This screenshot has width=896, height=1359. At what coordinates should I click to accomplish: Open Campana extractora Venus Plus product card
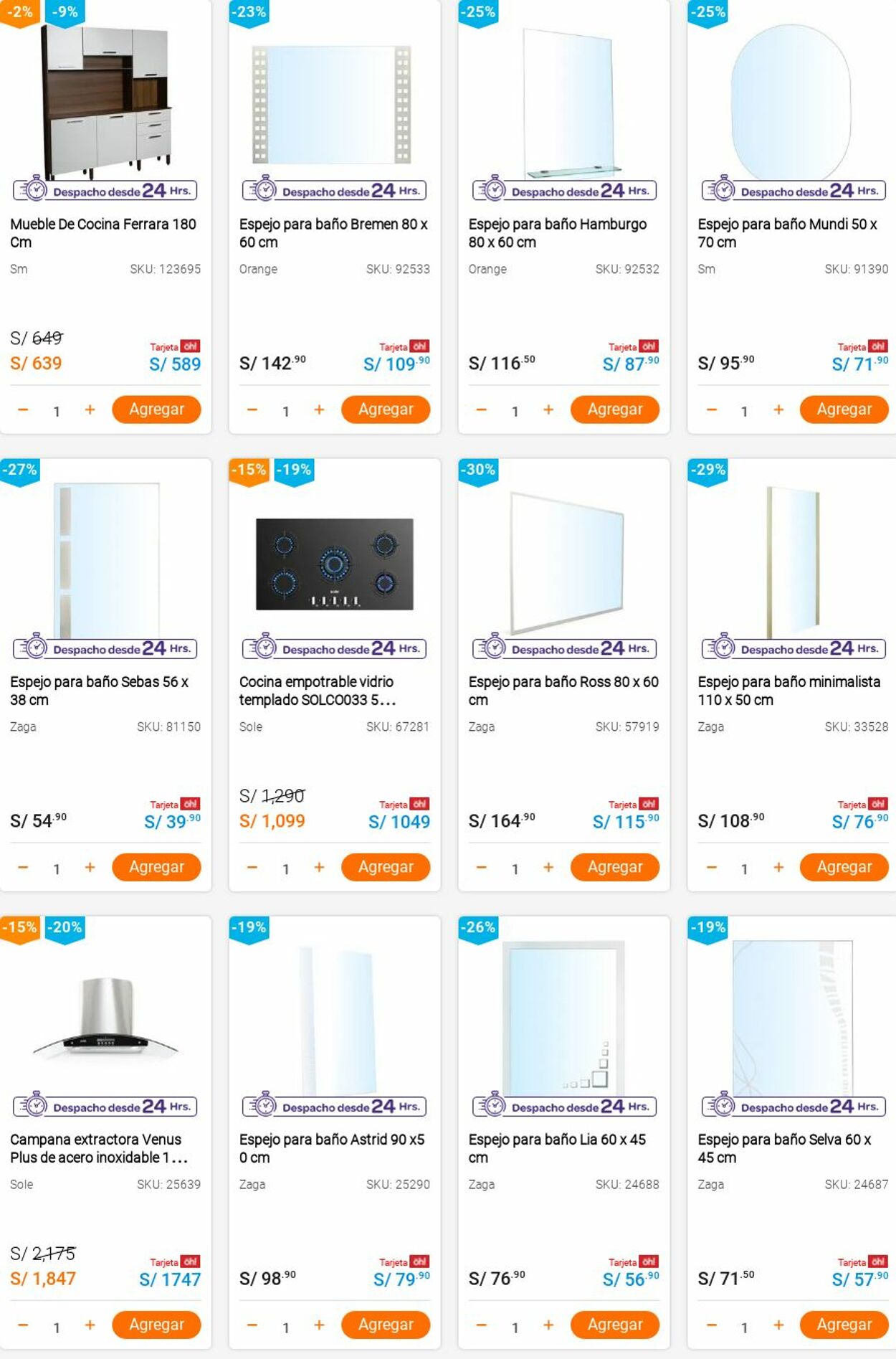[99, 1148]
